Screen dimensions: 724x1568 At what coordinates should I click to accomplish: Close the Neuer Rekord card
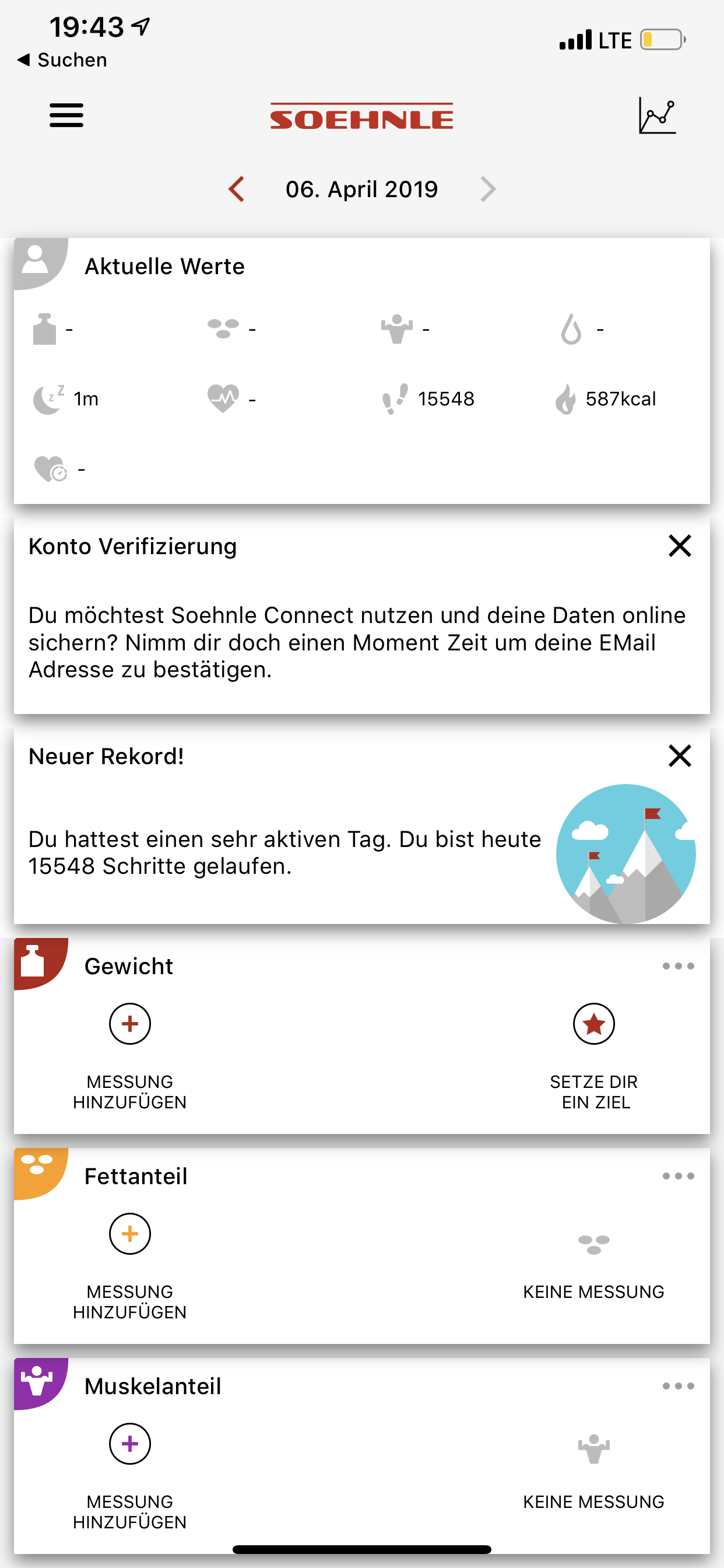click(x=679, y=756)
